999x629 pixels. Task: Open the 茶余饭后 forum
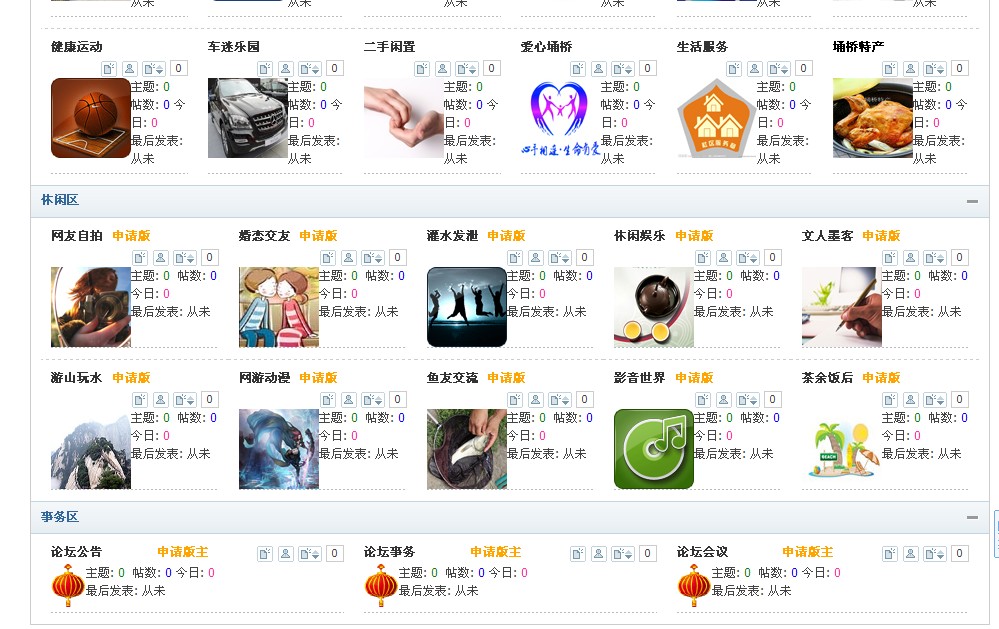coord(827,378)
